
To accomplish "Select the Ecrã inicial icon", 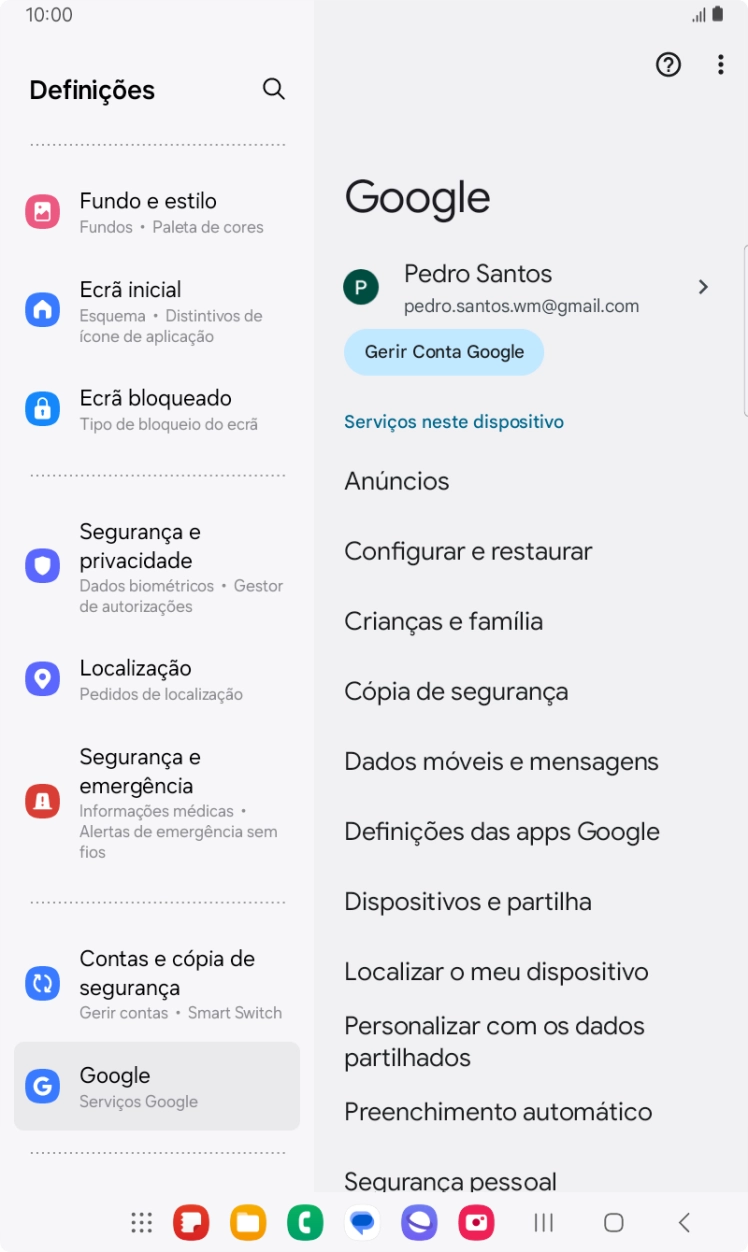I will coord(42,309).
